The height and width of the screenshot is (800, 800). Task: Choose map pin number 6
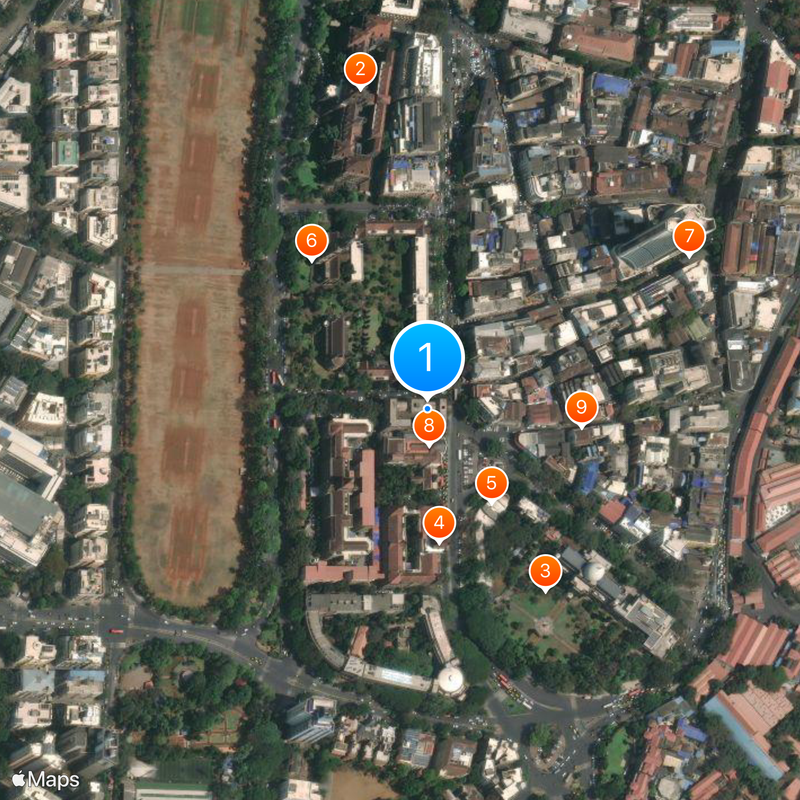(x=311, y=241)
